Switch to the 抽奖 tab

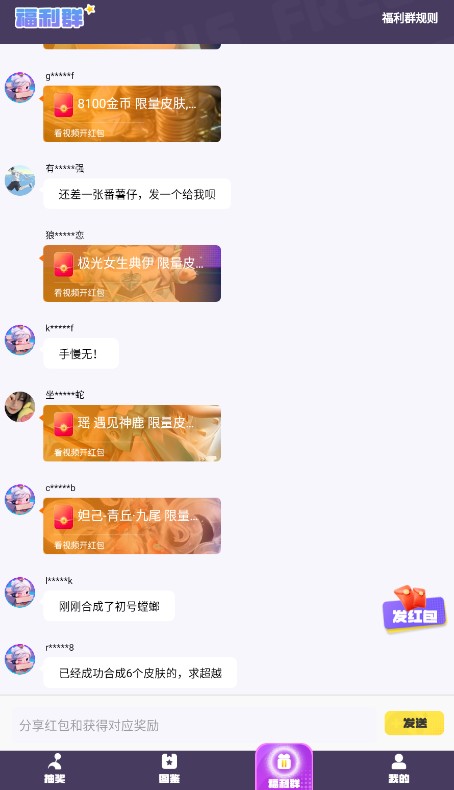[x=54, y=768]
